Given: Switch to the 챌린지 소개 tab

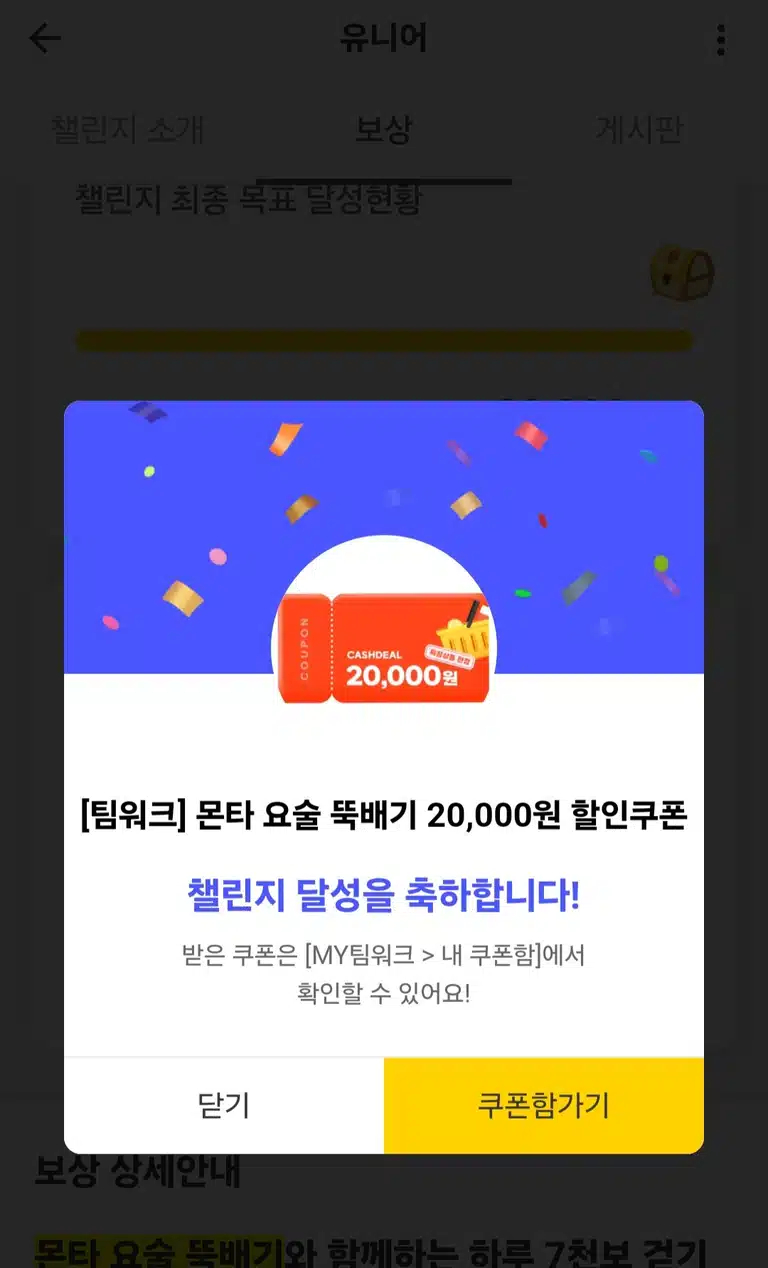Looking at the screenshot, I should 128,130.
